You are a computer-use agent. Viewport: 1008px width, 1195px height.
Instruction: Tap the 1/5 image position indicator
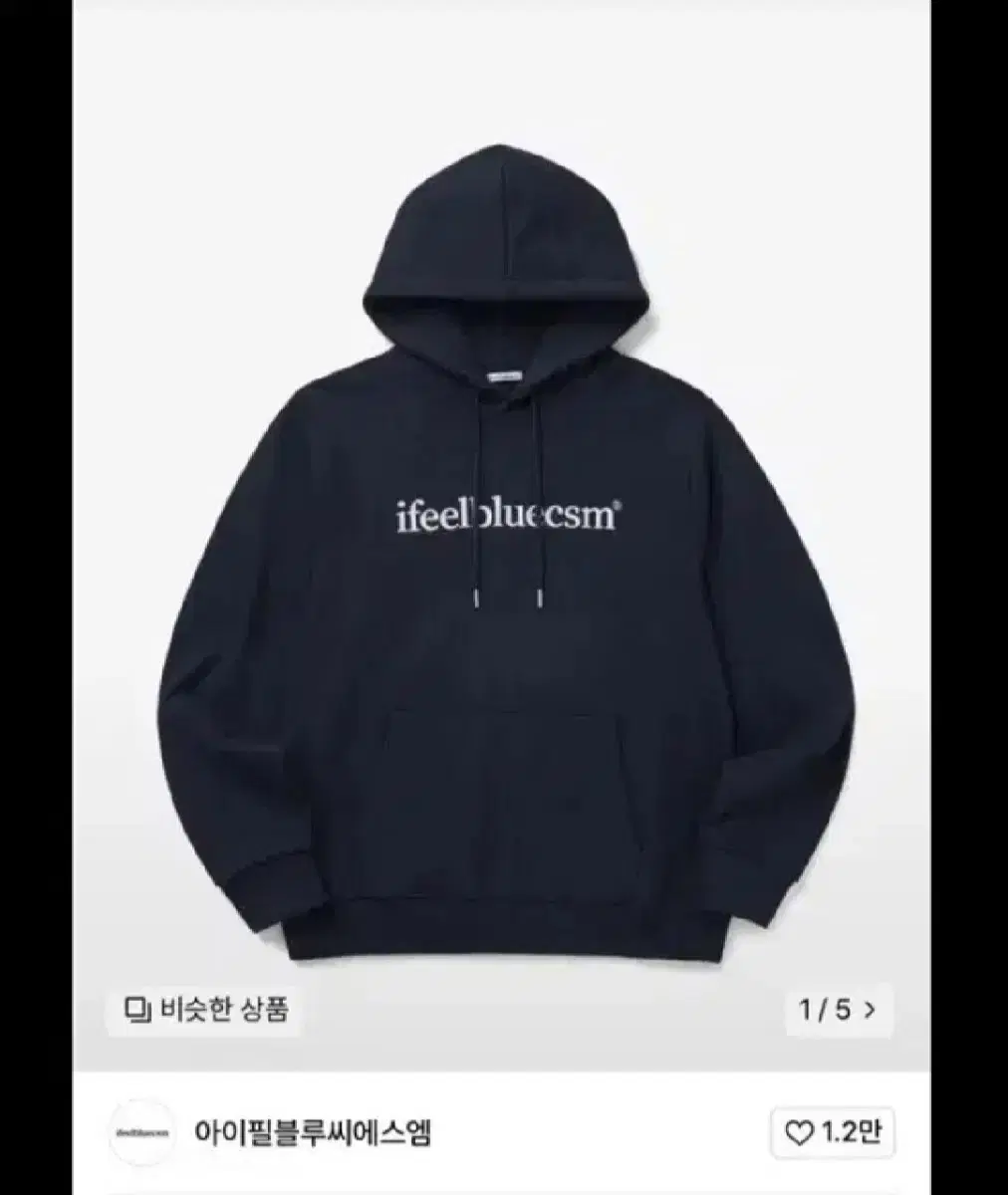[x=825, y=1010]
